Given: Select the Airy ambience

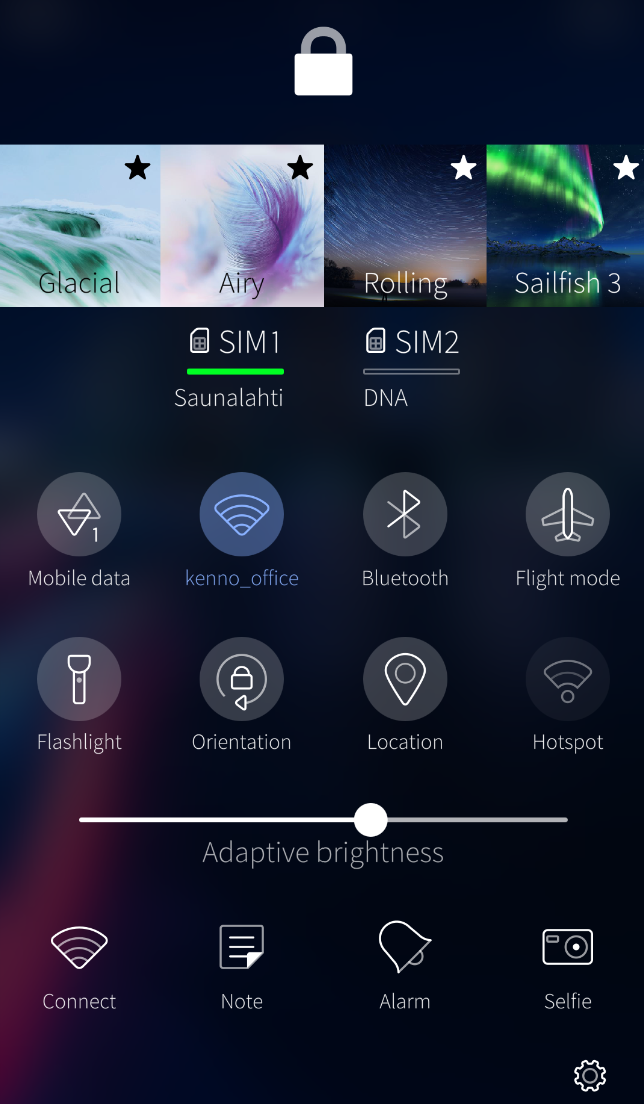Looking at the screenshot, I should (x=242, y=226).
